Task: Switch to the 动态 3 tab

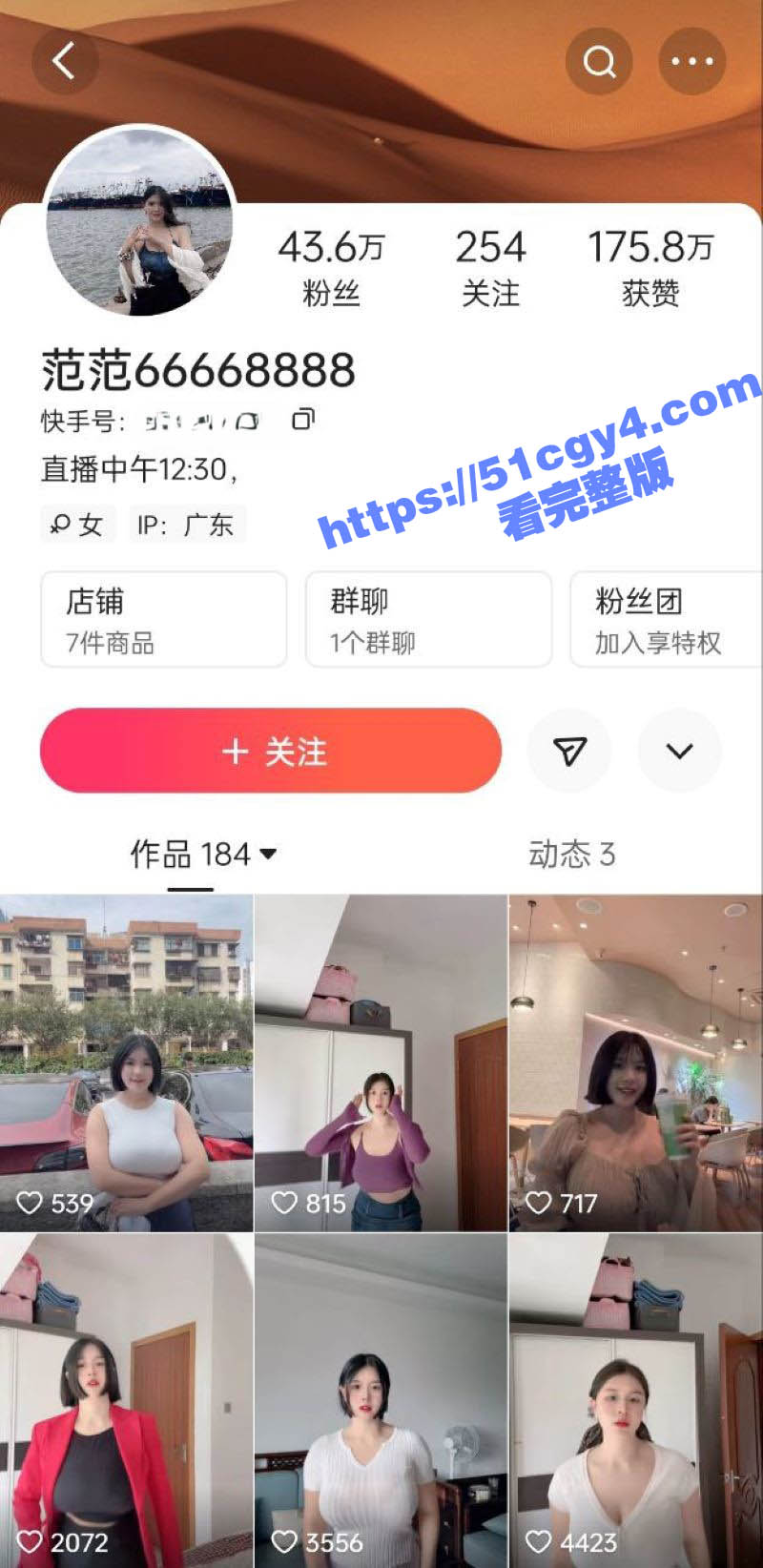Action: click(573, 856)
